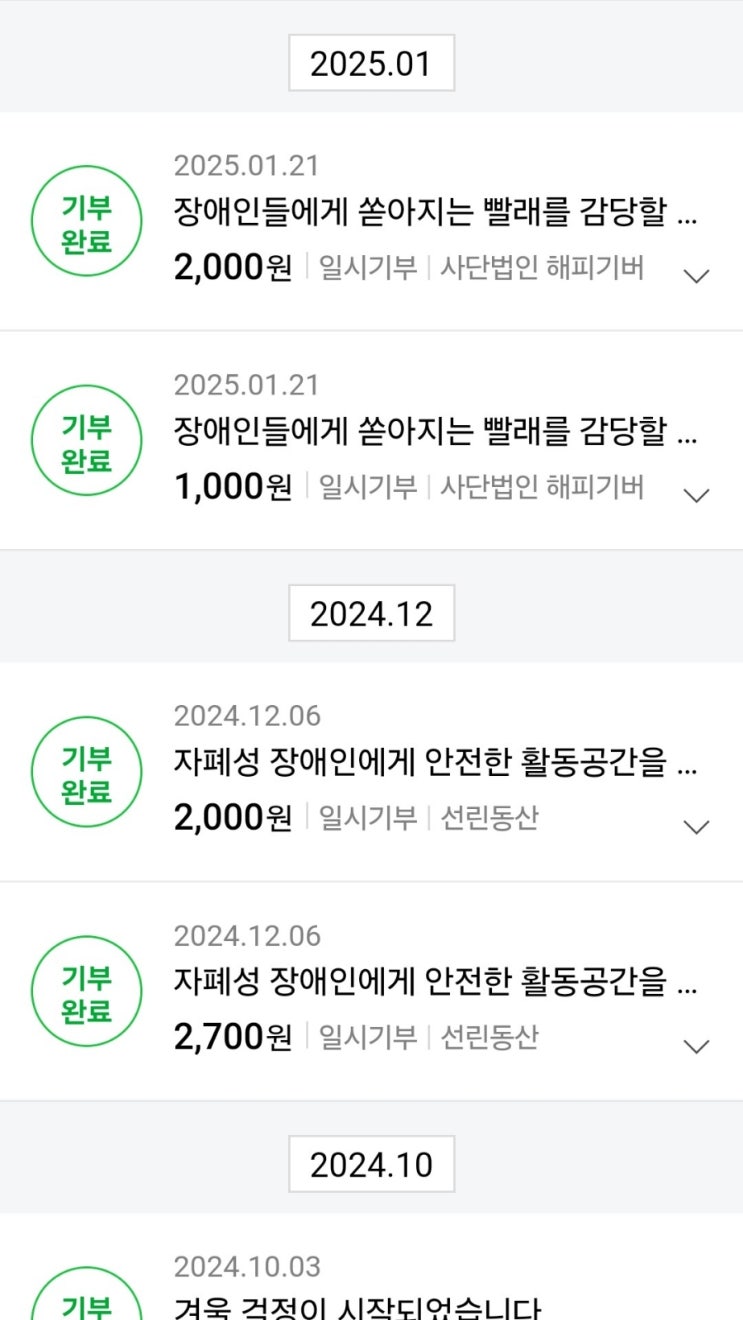This screenshot has height=1320, width=743.
Task: Expand the 2,000원 해피기버 donation details
Action: (x=696, y=275)
